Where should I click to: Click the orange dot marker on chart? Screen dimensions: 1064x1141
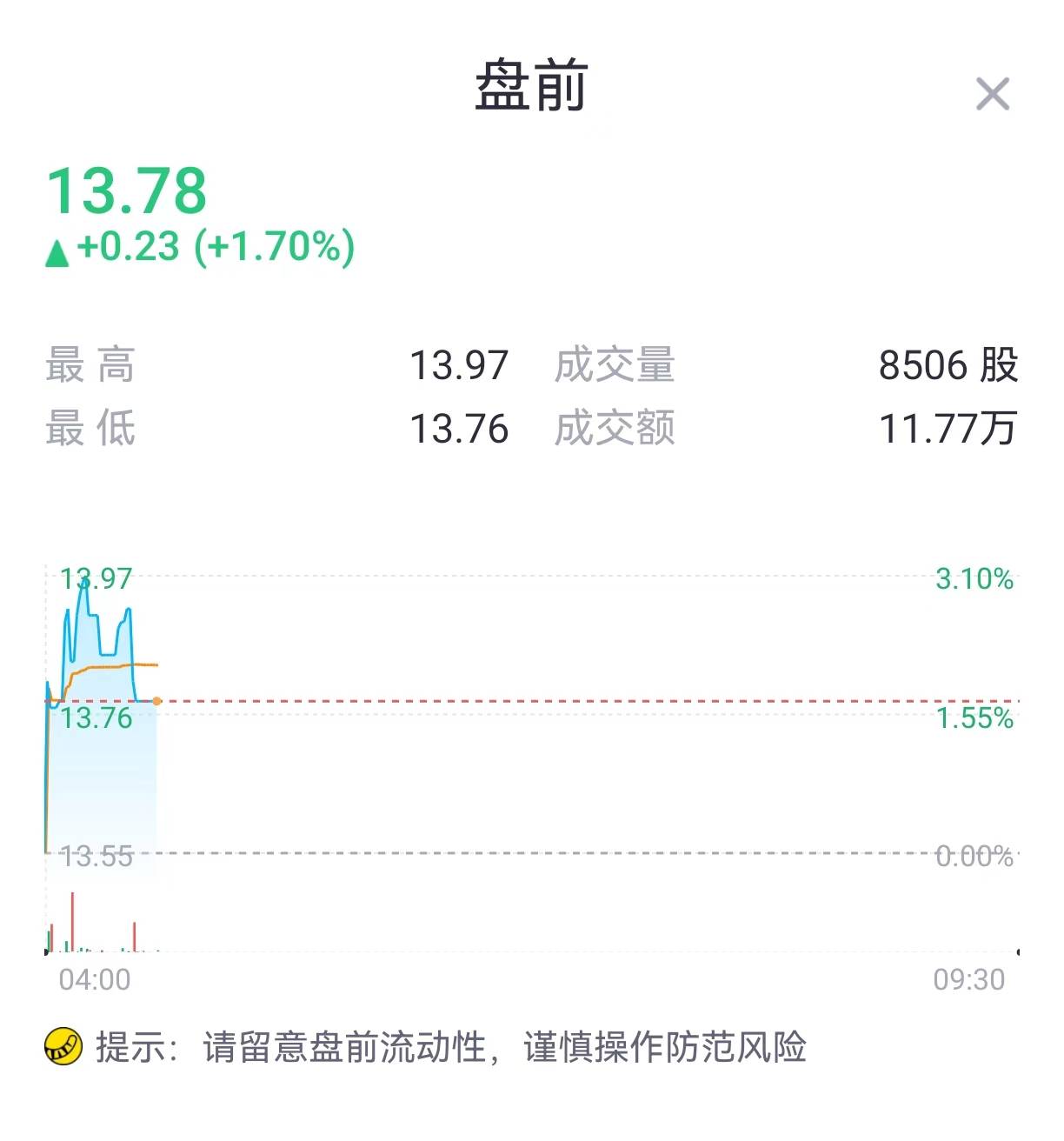[x=155, y=700]
